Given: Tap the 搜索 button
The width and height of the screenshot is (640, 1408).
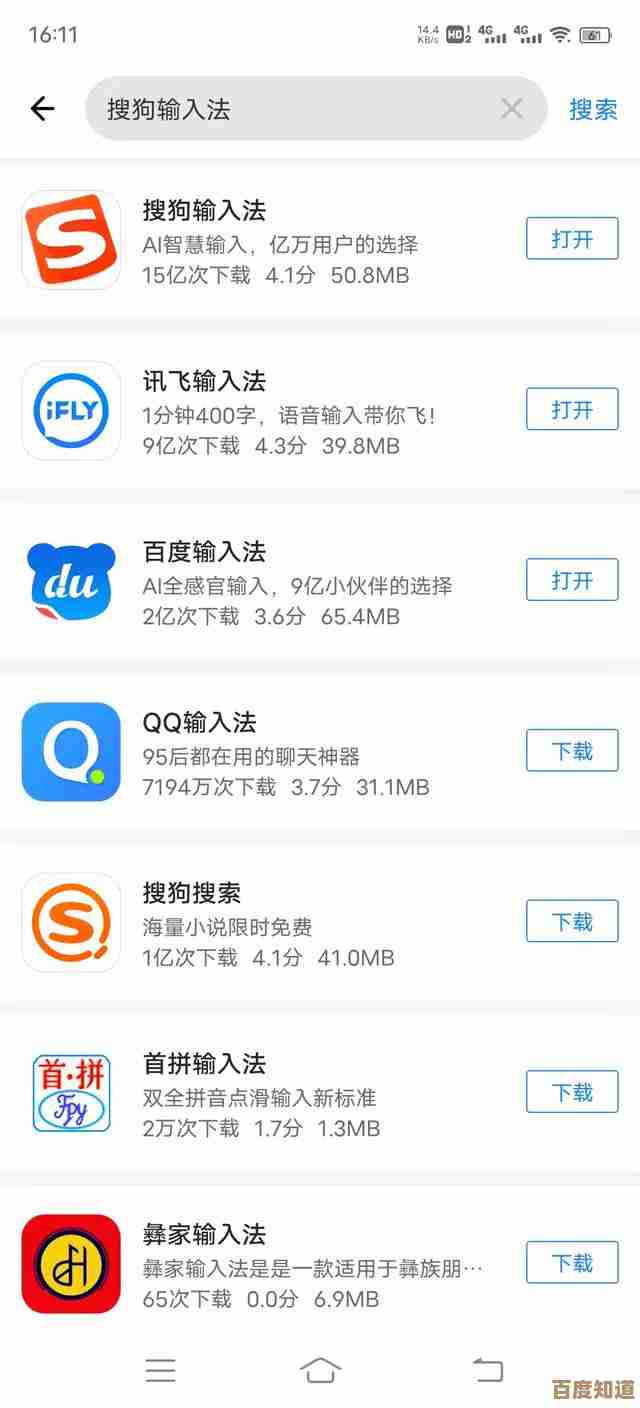Looking at the screenshot, I should 593,110.
